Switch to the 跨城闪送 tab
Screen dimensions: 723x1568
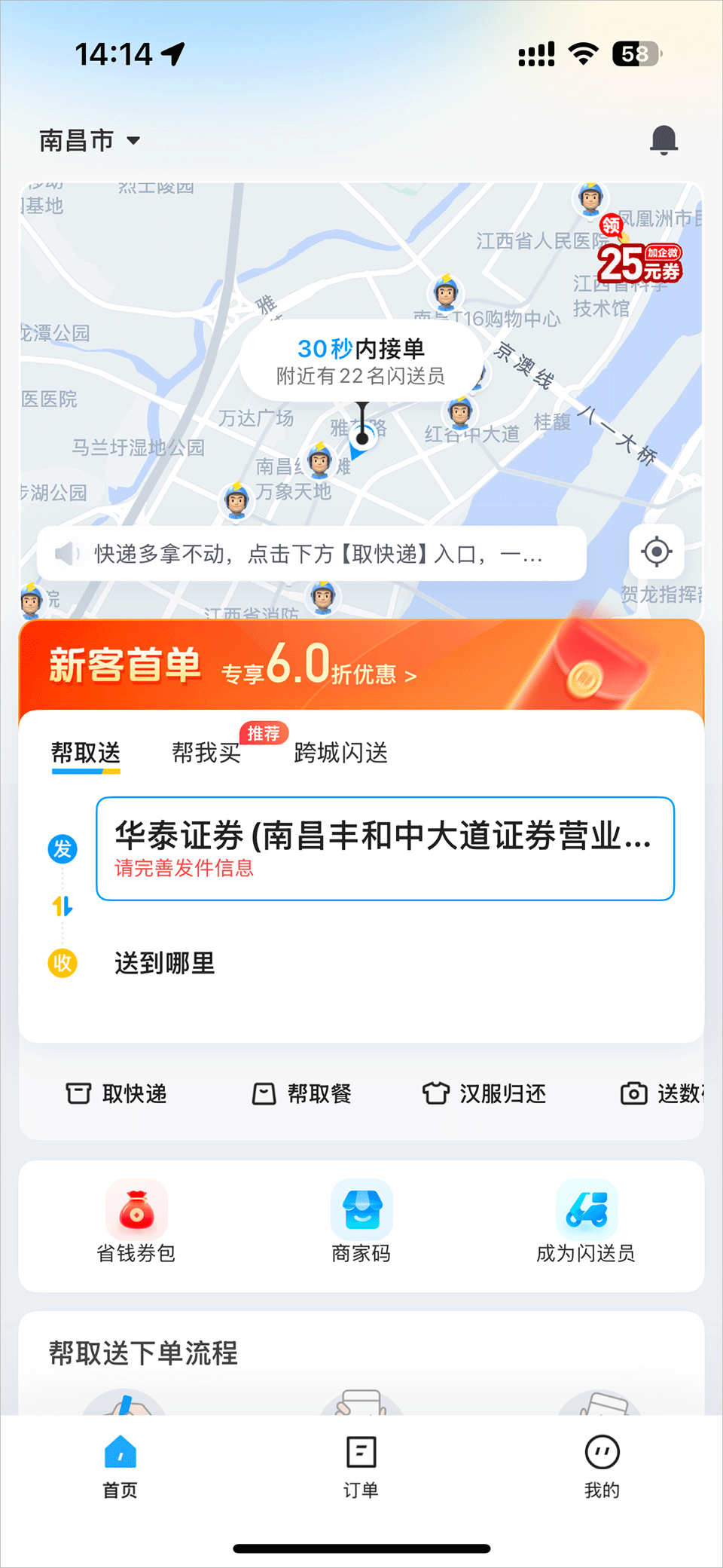(x=340, y=753)
